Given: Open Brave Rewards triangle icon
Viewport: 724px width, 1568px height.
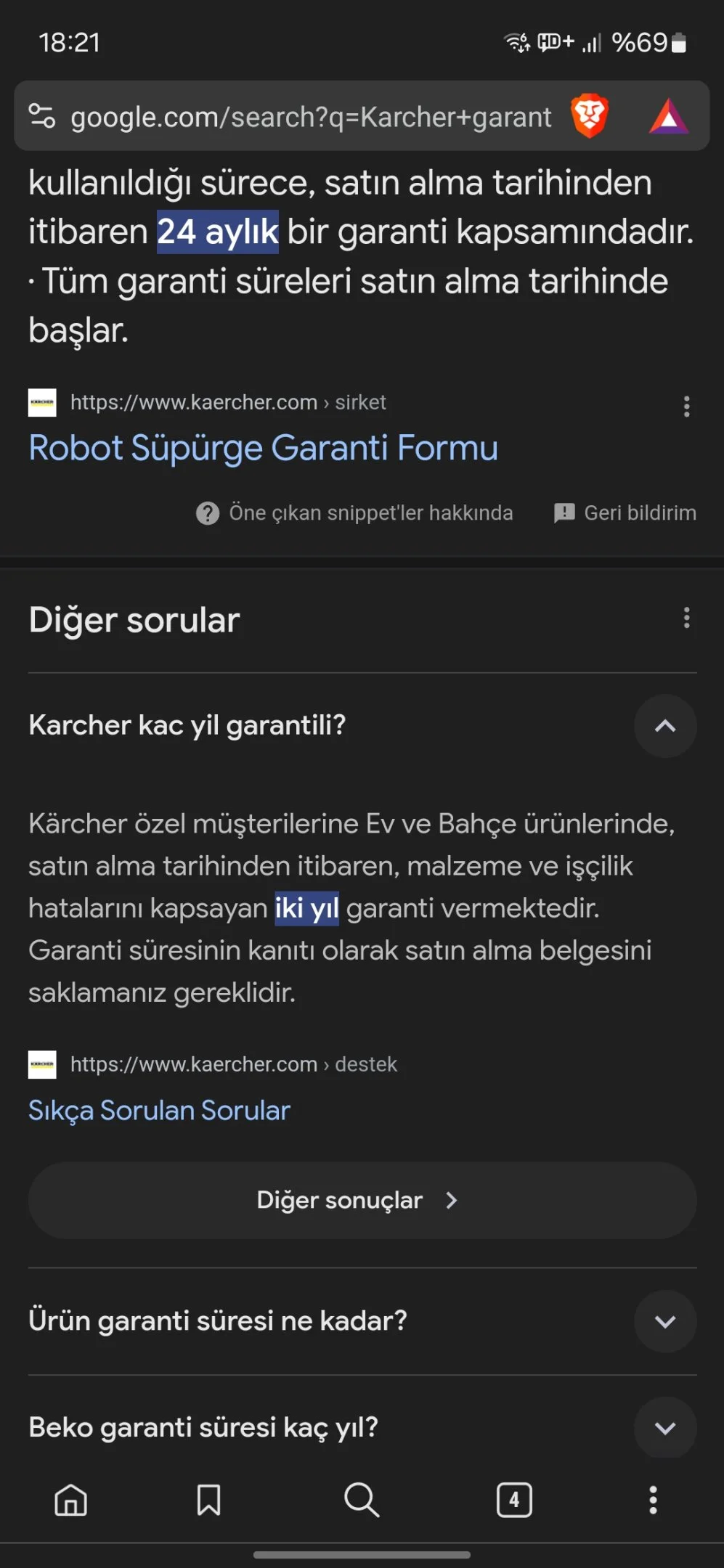Looking at the screenshot, I should tap(668, 116).
